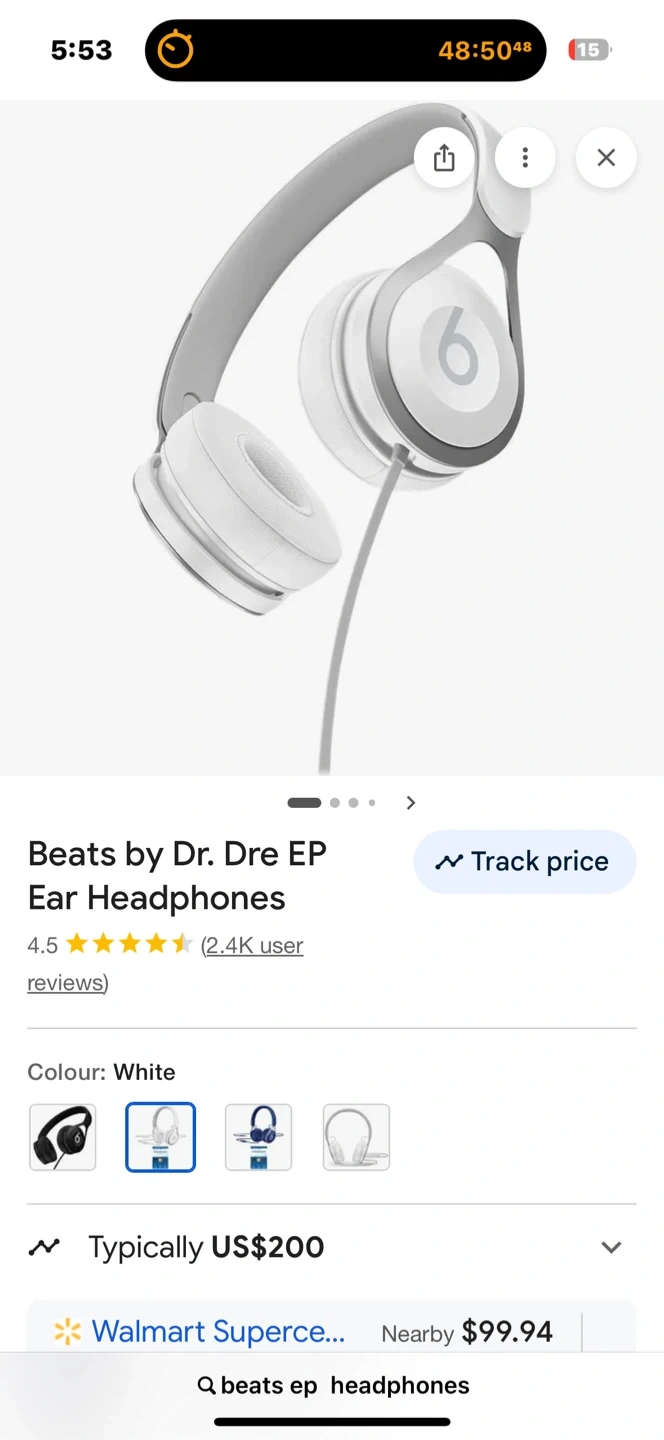
Task: Expand the Typically US$200 price insight
Action: (x=611, y=1247)
